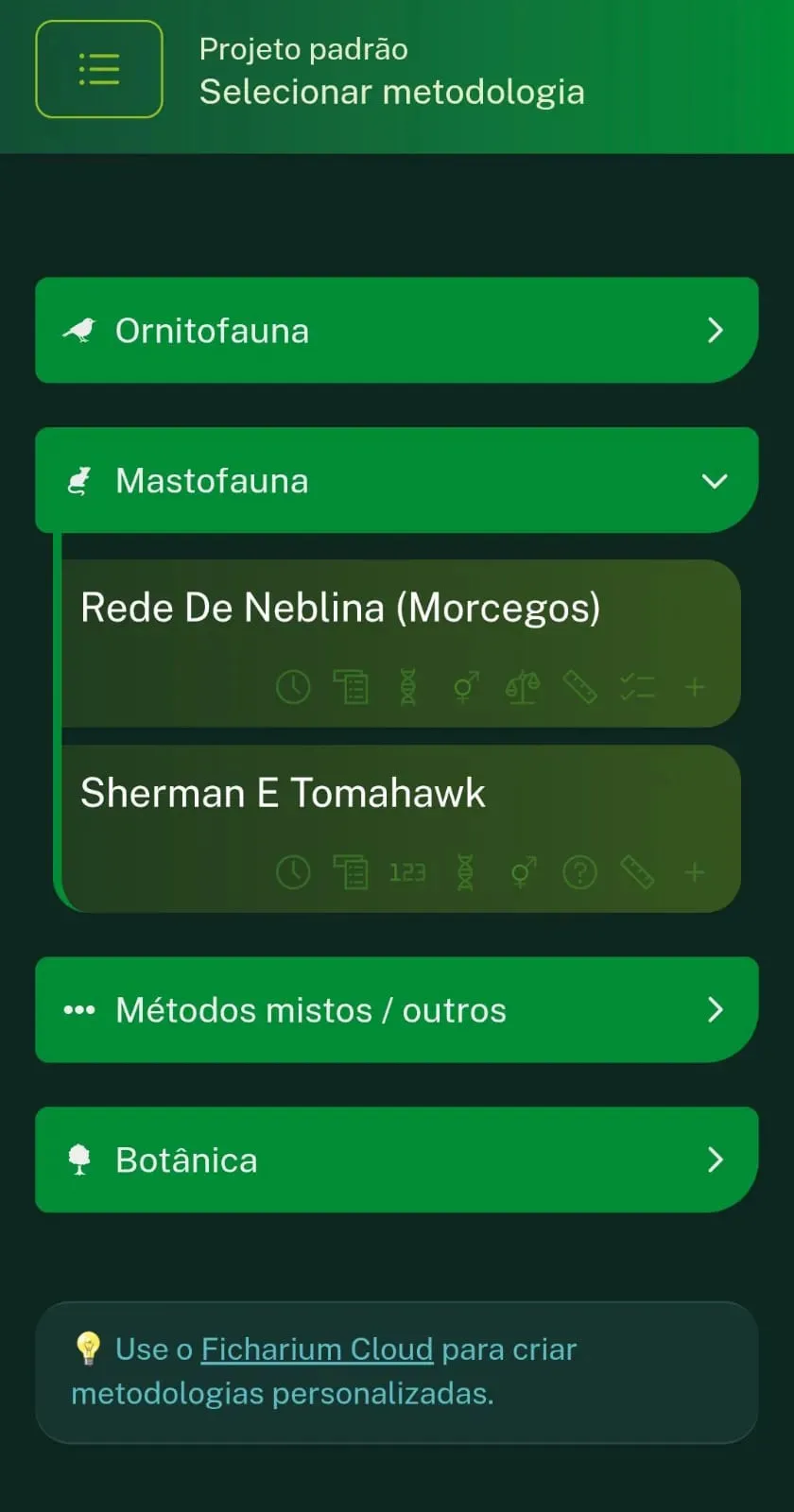The height and width of the screenshot is (1512, 794).
Task: Select the Sherman E Tomahawk methodology
Action: click(283, 794)
